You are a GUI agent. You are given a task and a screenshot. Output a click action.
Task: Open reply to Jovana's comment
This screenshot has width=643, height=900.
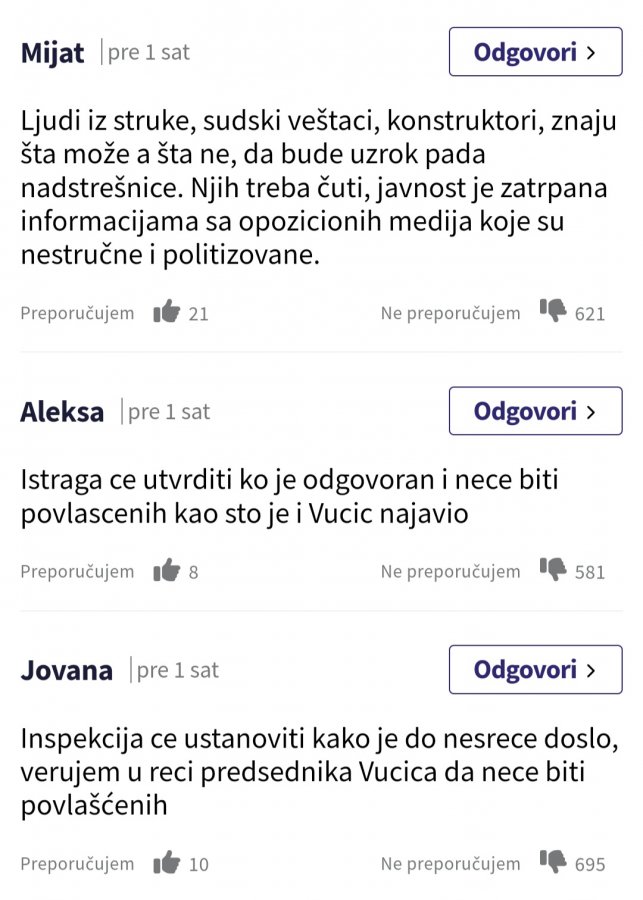pos(535,669)
